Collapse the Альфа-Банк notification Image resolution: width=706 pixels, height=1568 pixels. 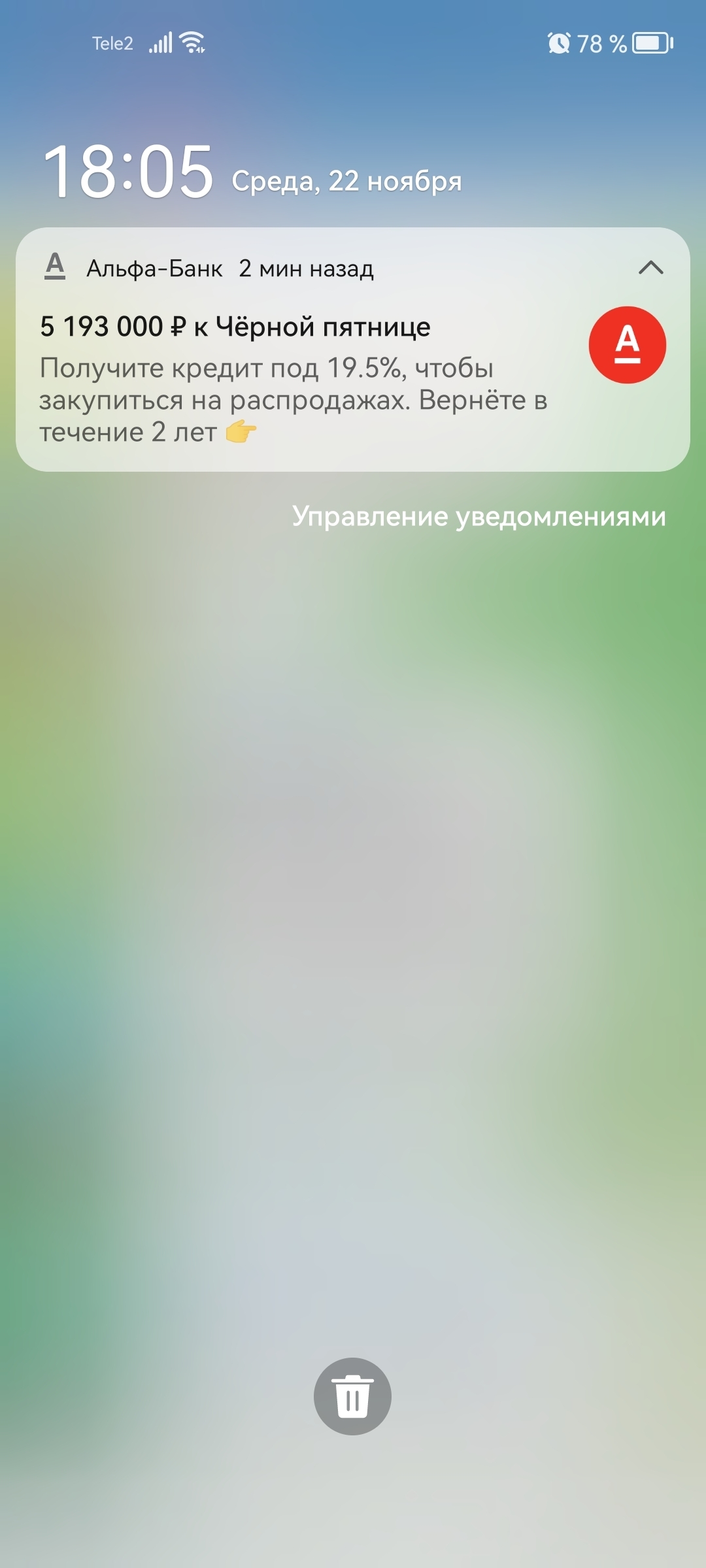point(650,268)
